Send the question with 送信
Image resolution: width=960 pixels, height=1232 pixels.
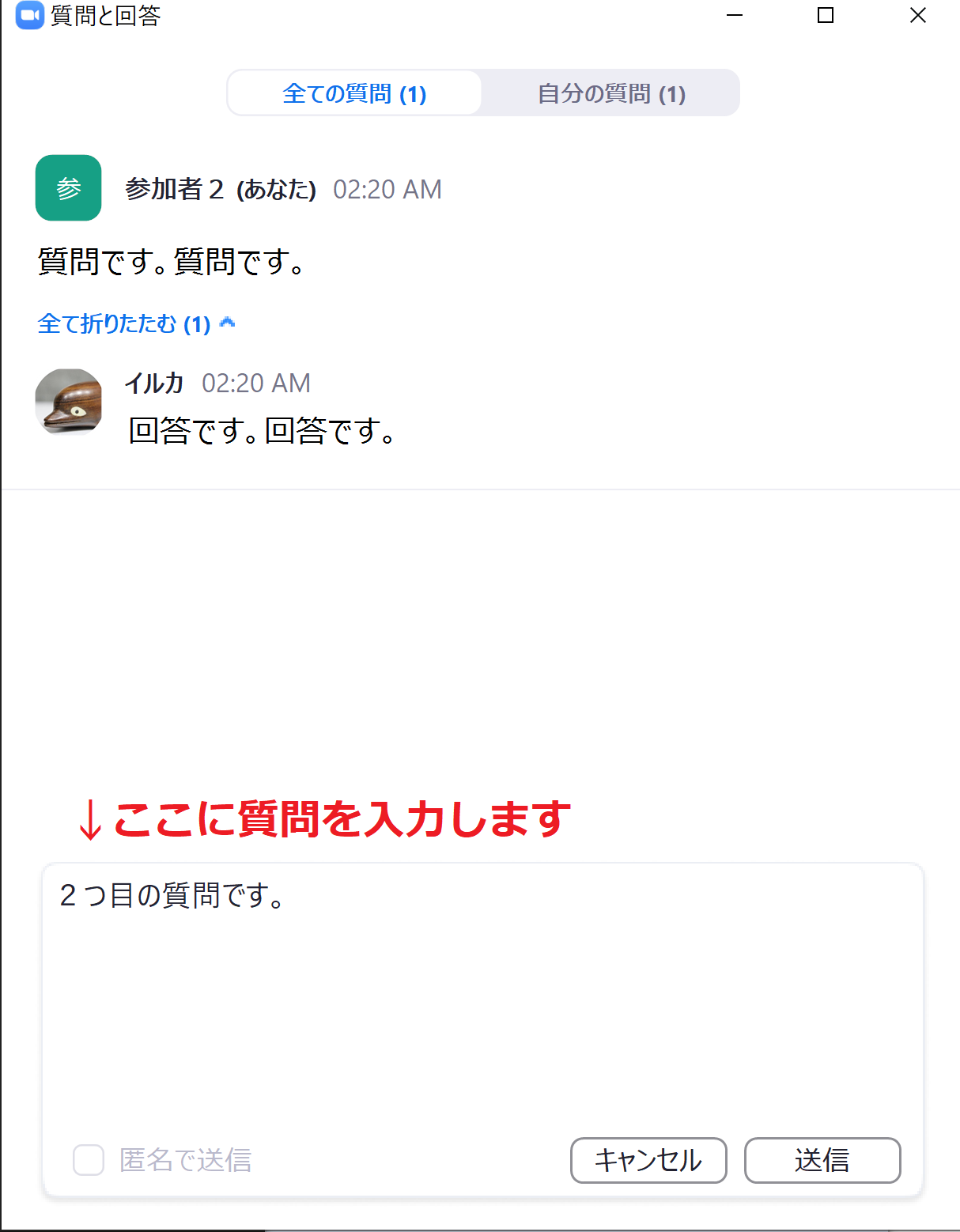(x=822, y=1160)
